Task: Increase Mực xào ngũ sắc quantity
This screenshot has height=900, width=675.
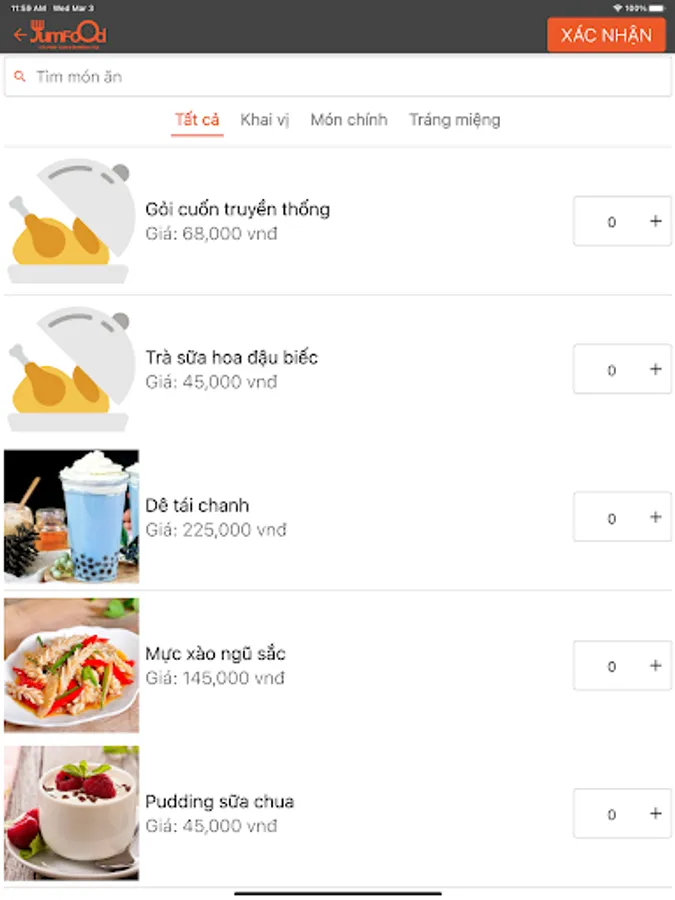Action: click(655, 665)
